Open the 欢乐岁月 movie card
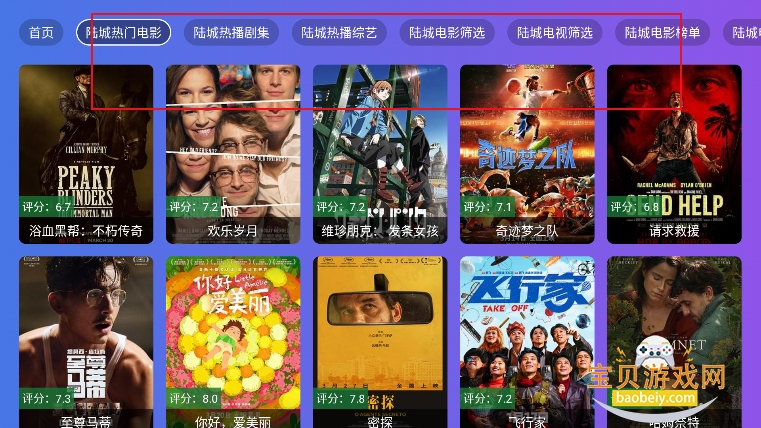Image resolution: width=761 pixels, height=428 pixels. tap(233, 150)
